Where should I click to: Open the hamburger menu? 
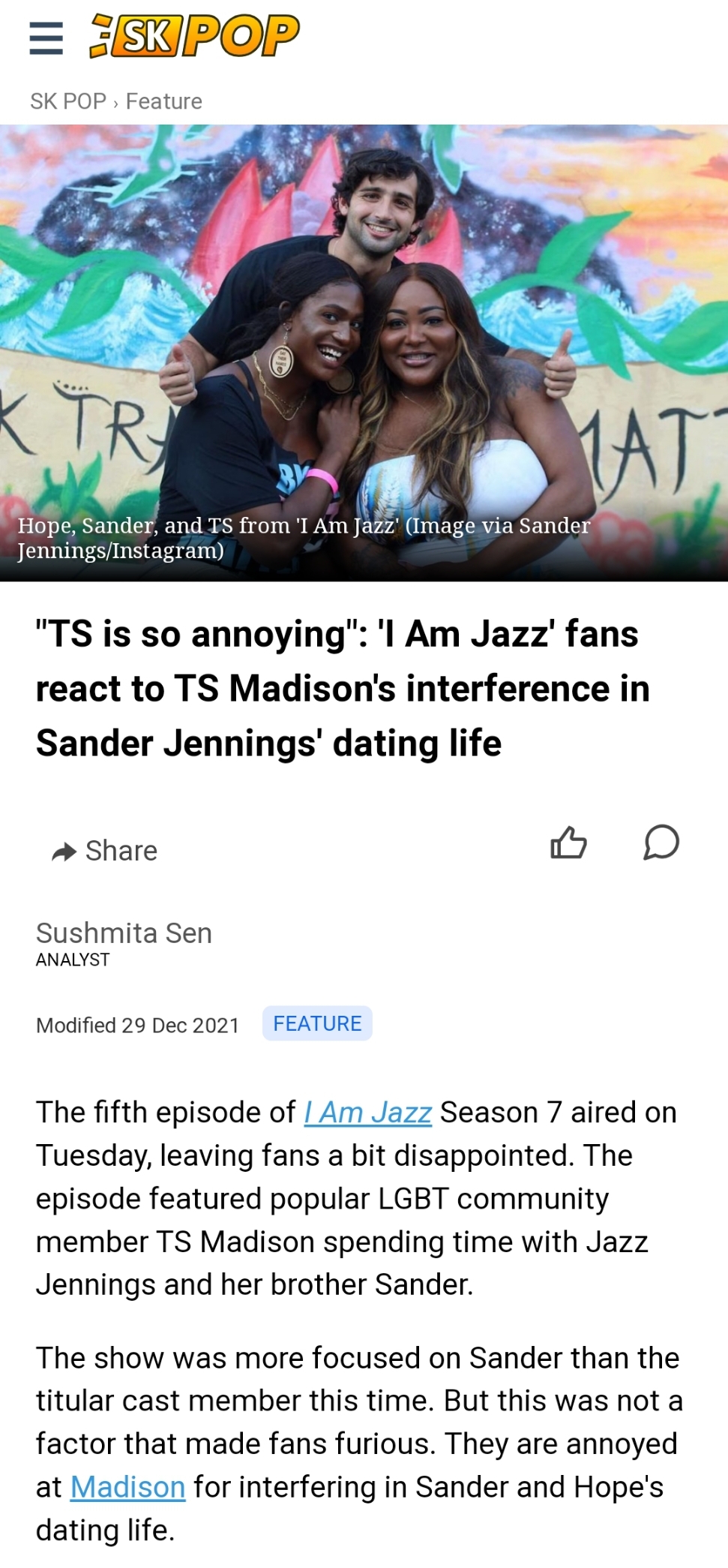pyautogui.click(x=46, y=38)
